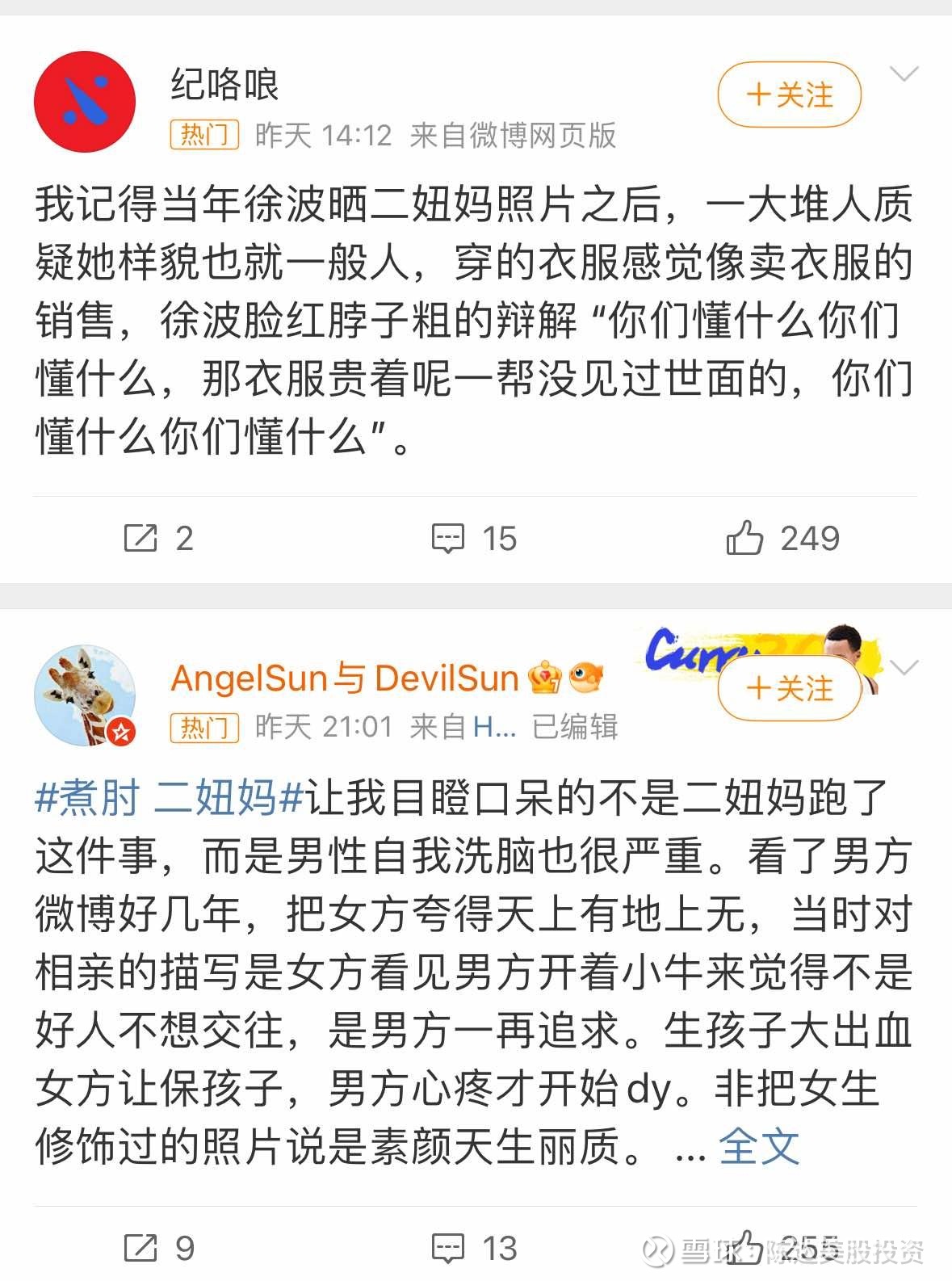Open 纪咯哏's profile avatar
952x1281 pixels.
tap(85, 102)
